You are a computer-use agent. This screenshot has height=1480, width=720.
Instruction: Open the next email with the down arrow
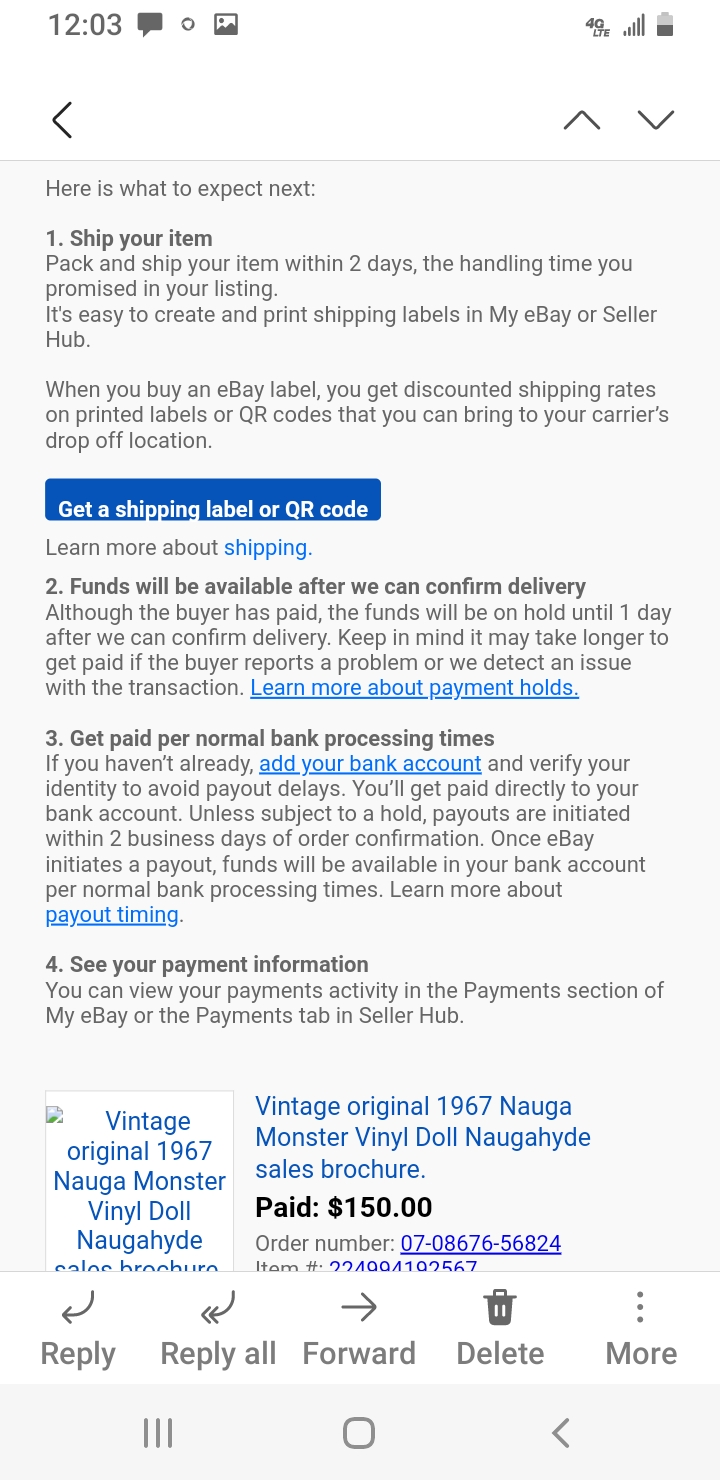pos(656,120)
